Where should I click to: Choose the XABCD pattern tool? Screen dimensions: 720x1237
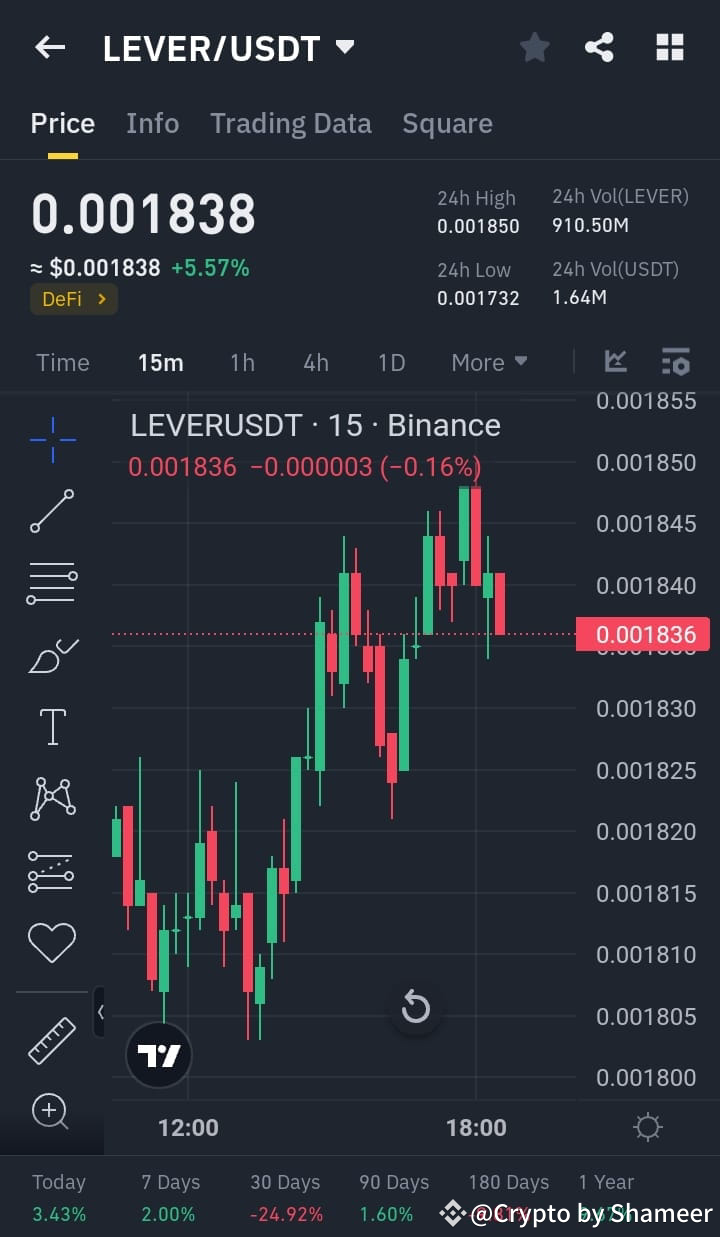52,798
